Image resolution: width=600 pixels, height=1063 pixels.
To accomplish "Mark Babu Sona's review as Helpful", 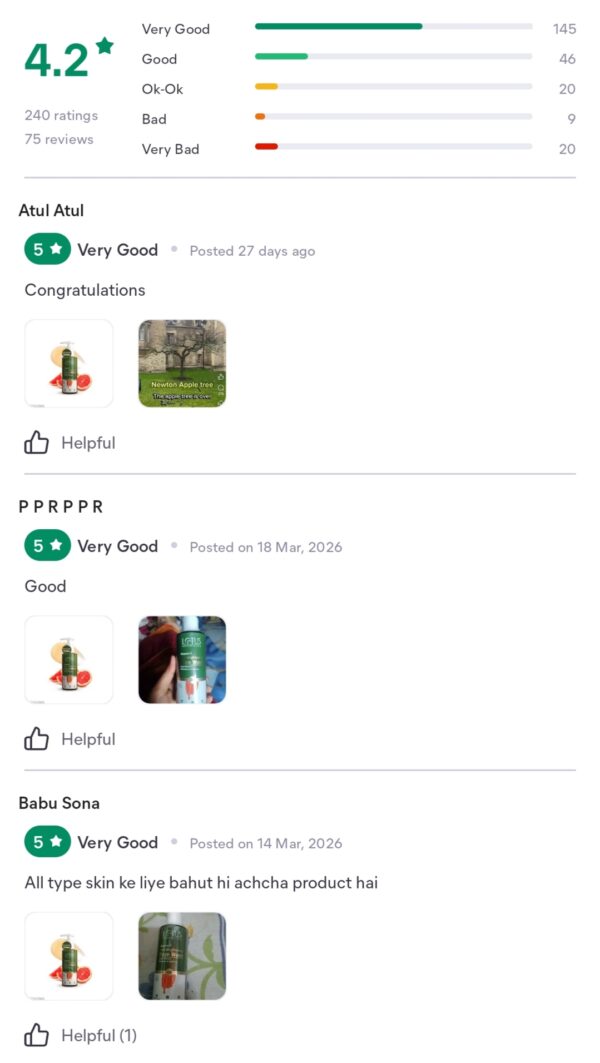I will (x=80, y=1035).
